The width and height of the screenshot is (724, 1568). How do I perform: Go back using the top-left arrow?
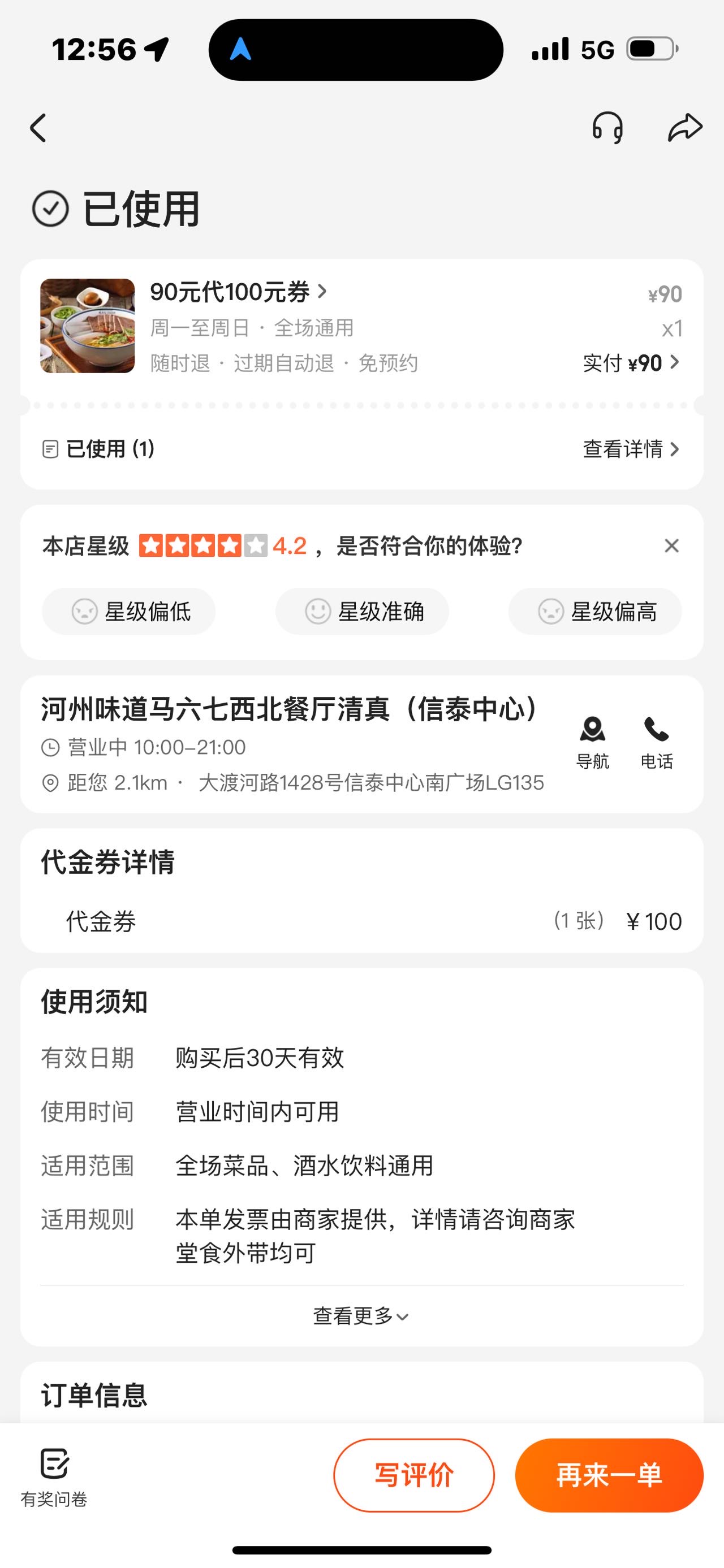click(38, 128)
